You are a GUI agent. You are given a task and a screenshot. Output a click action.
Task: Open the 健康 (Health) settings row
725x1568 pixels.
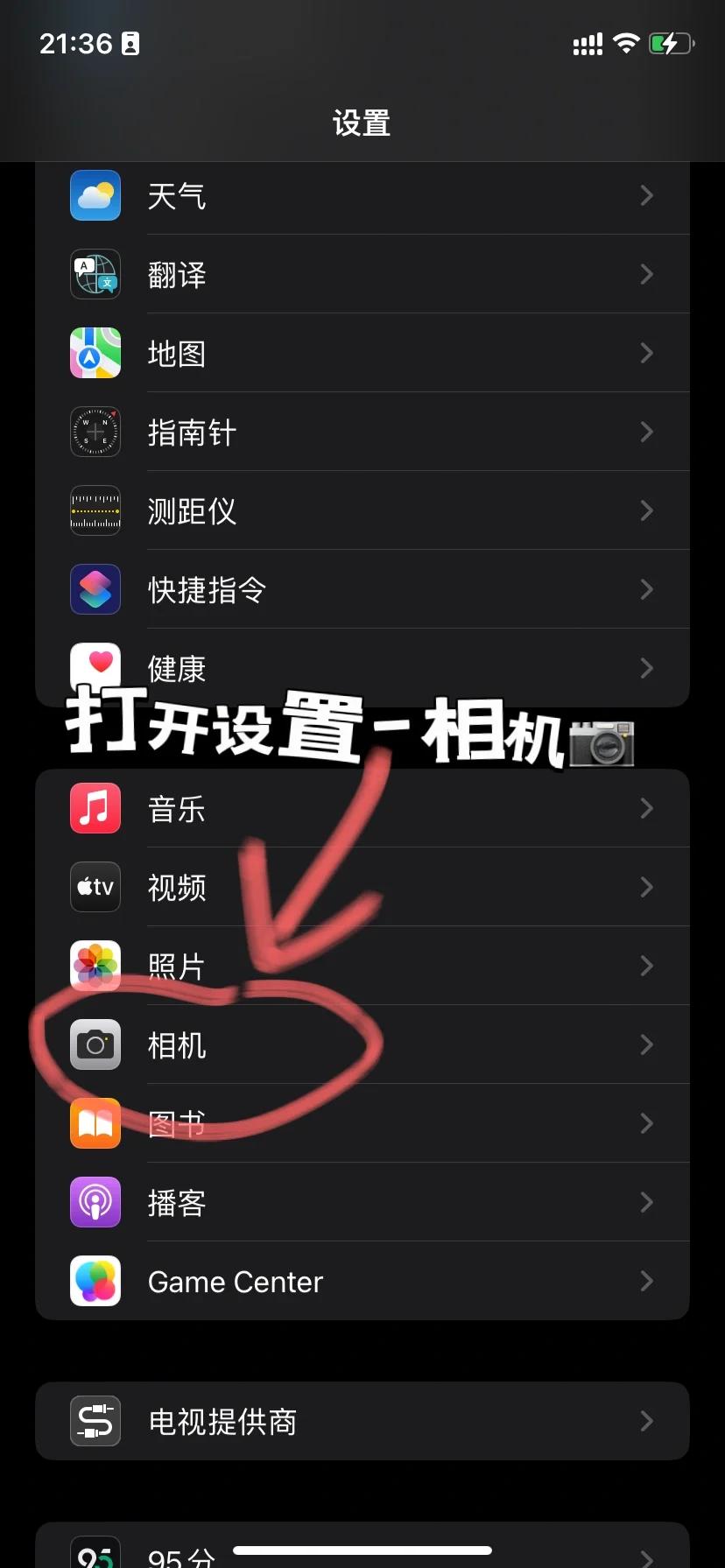362,667
